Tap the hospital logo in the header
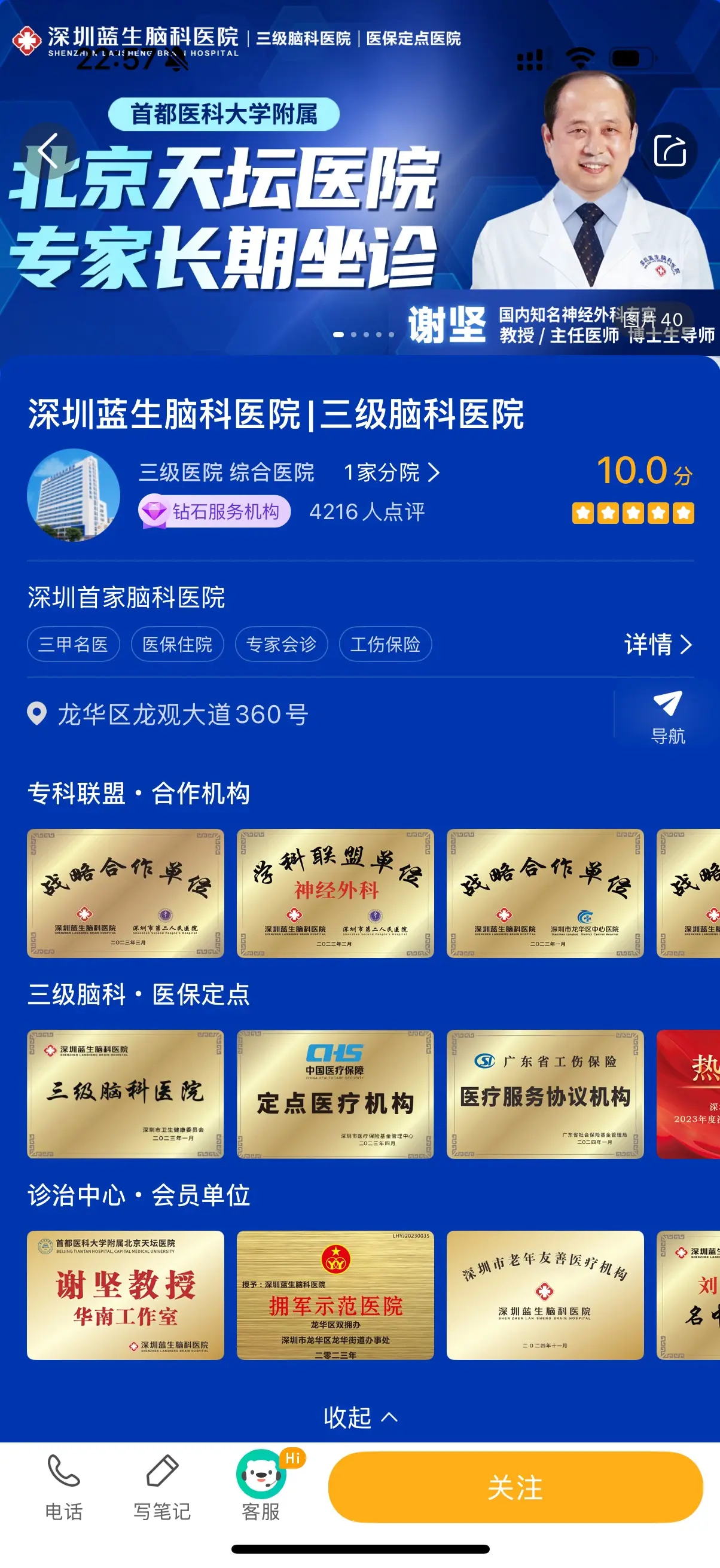 [x=27, y=38]
